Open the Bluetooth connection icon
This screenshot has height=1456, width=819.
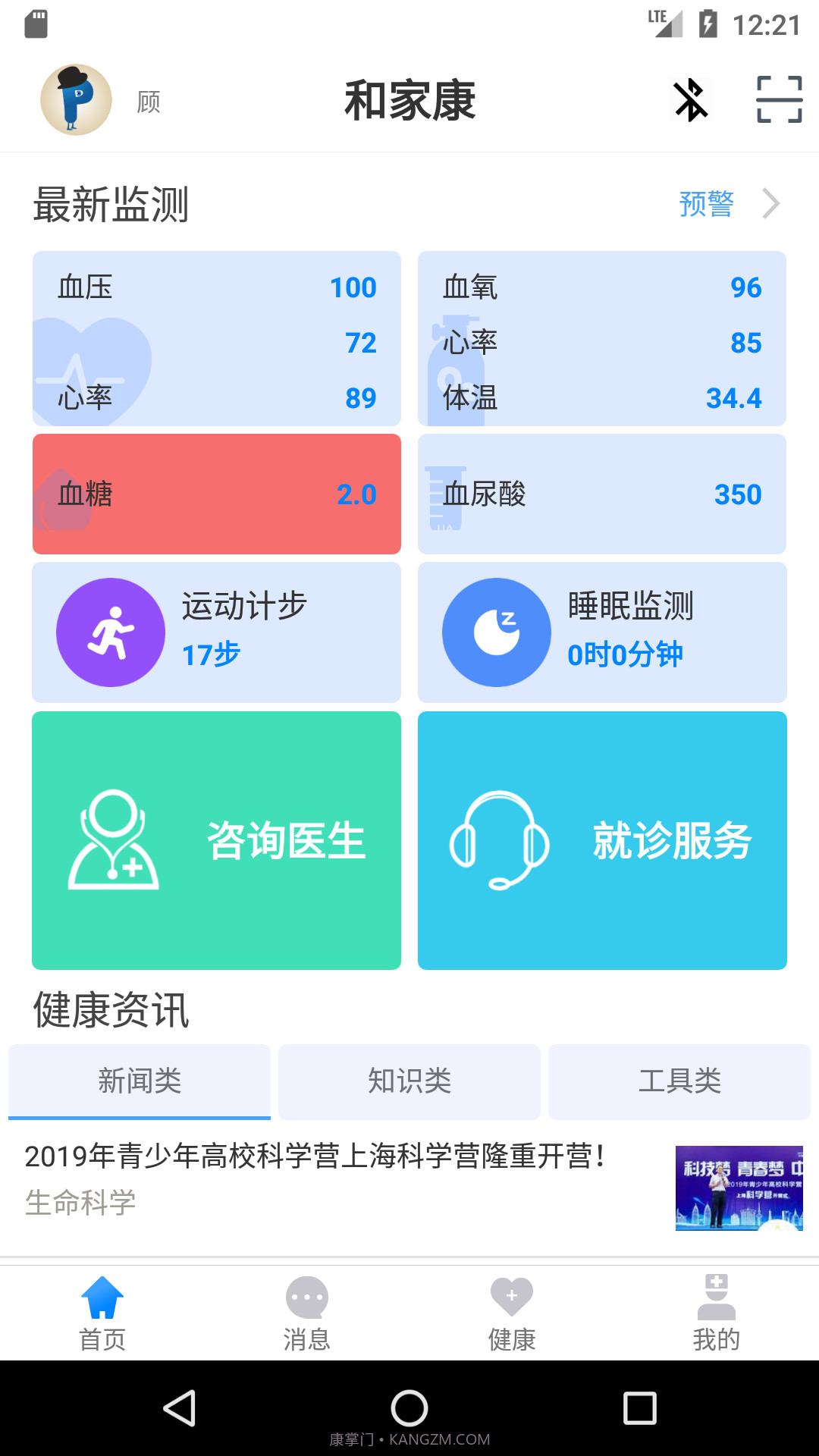click(691, 99)
